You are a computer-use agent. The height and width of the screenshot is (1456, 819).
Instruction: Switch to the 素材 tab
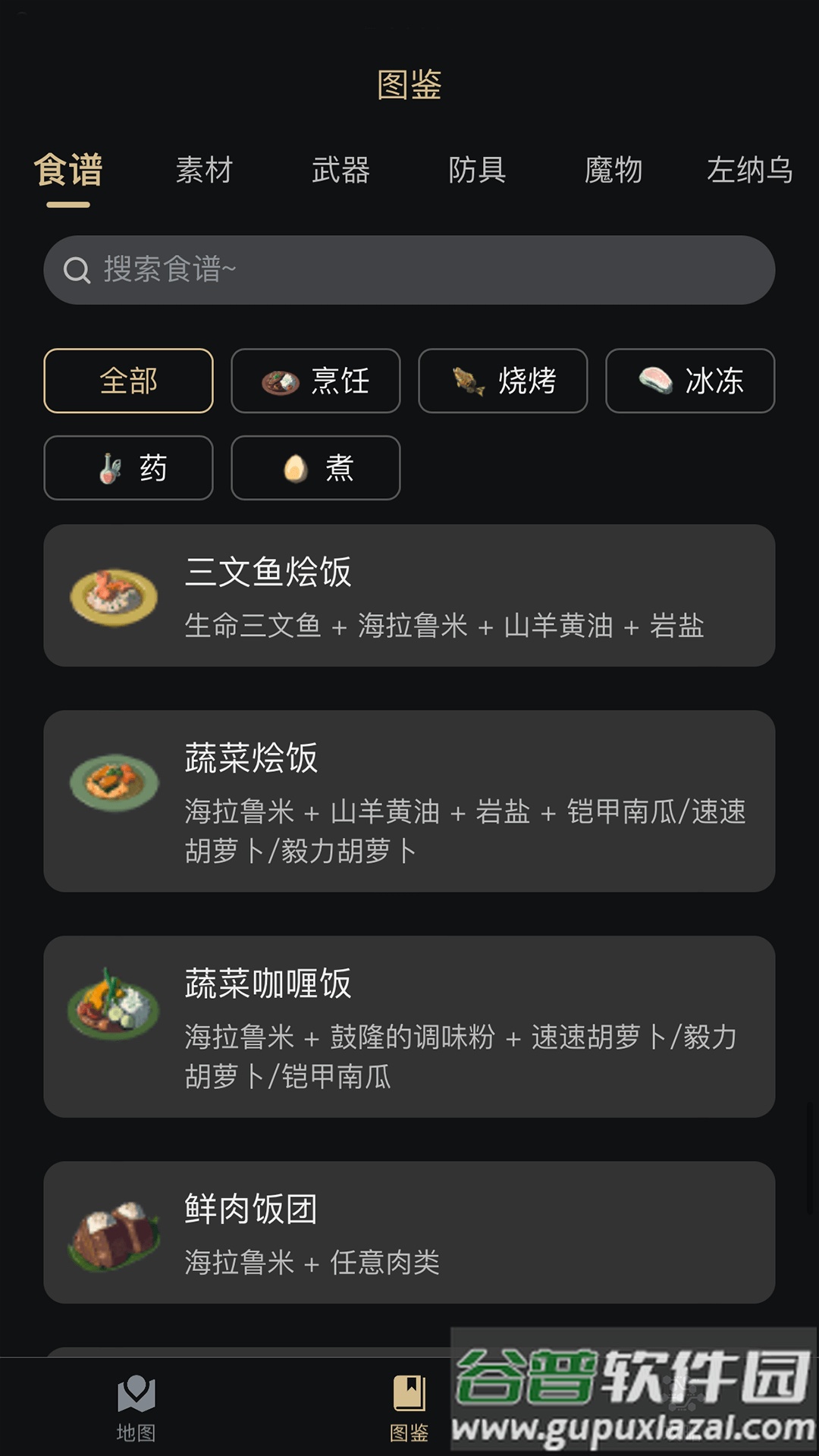[205, 171]
